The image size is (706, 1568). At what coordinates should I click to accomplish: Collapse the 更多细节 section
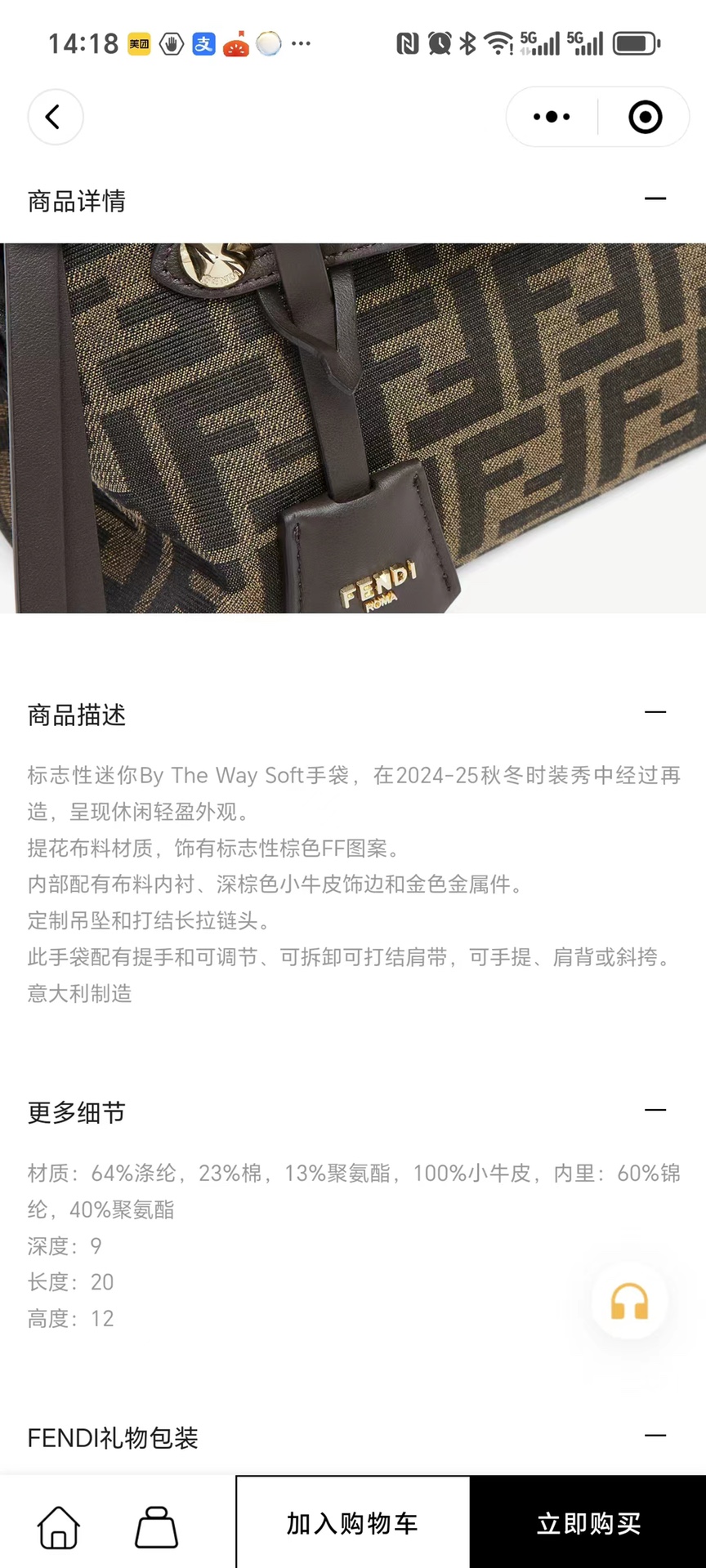tap(655, 1110)
